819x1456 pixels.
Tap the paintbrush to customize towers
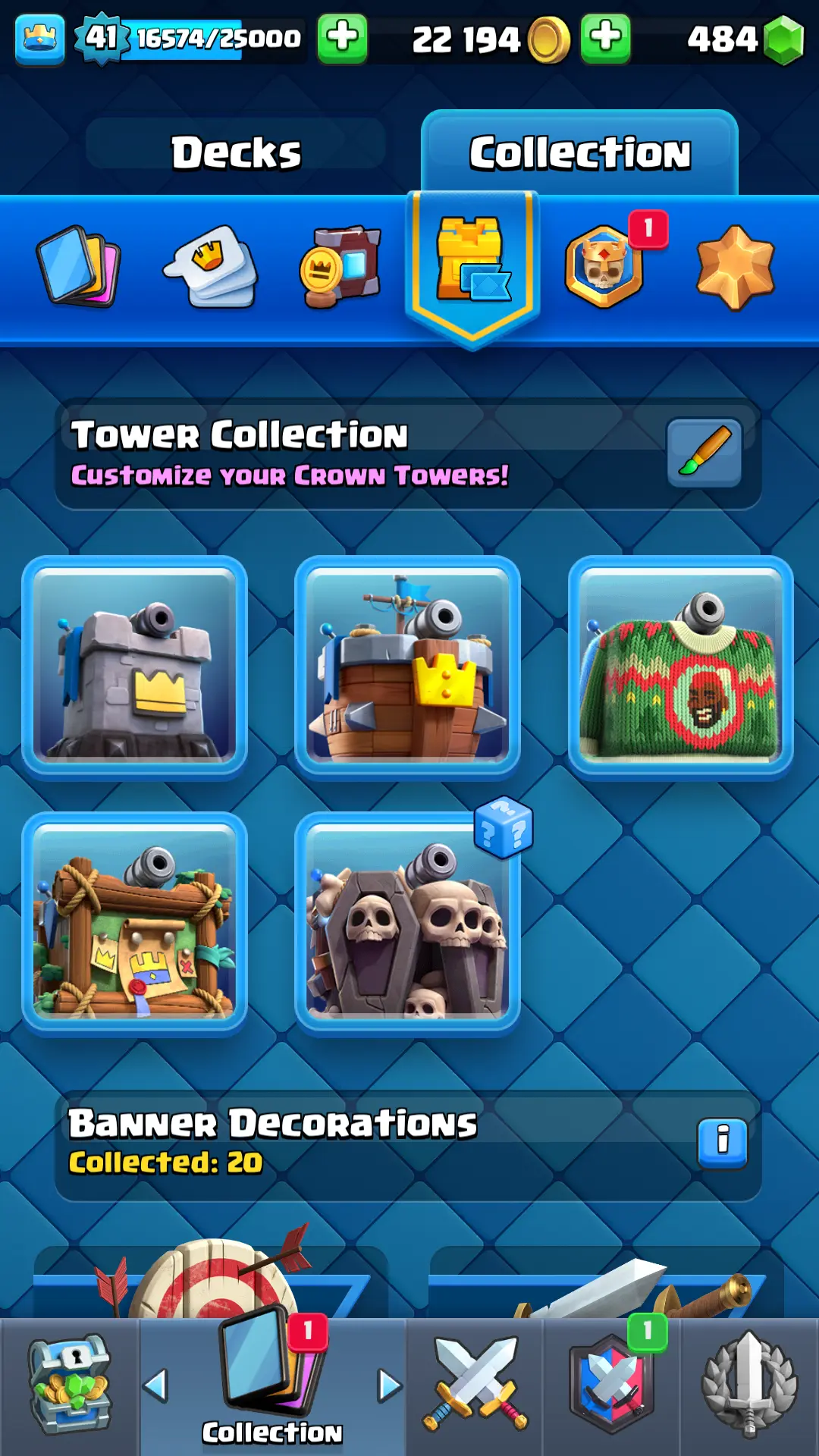704,453
